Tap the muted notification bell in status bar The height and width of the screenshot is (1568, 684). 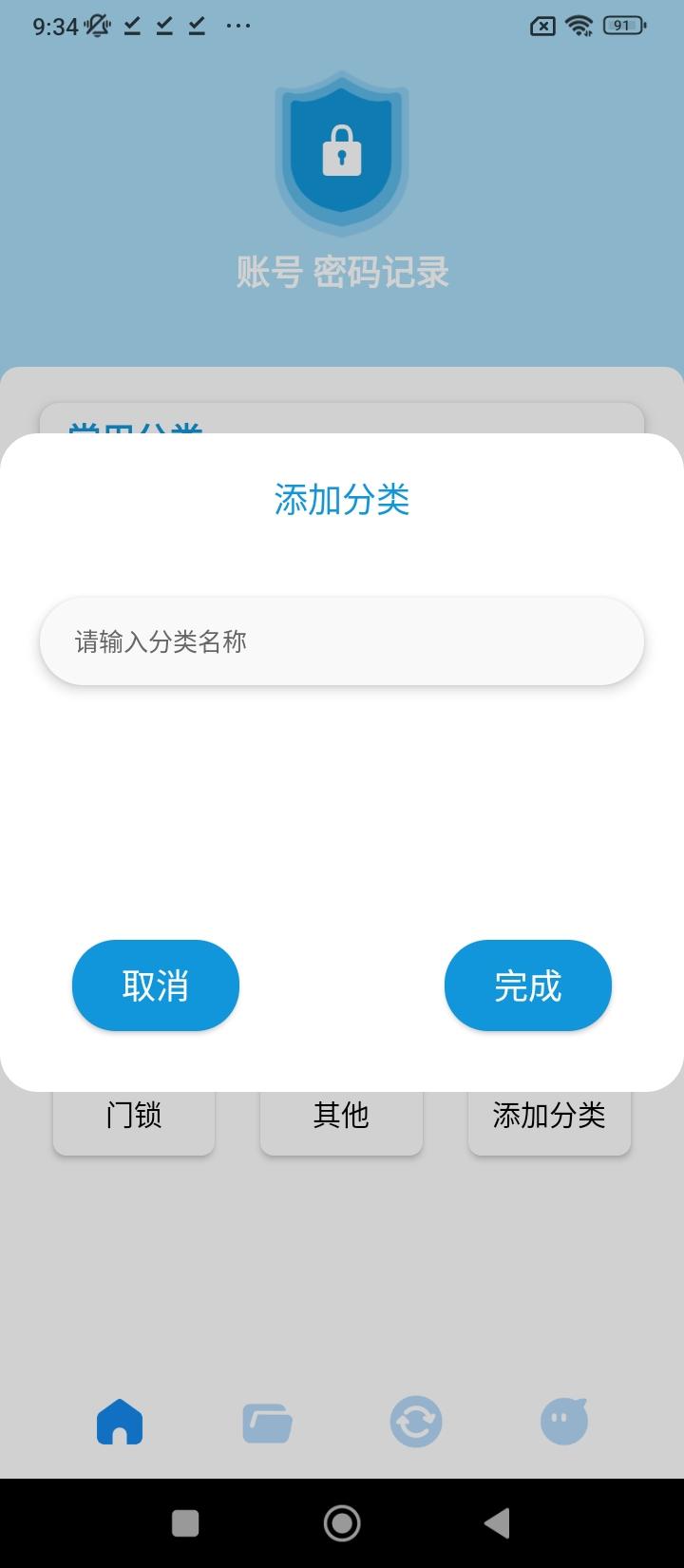pyautogui.click(x=99, y=24)
